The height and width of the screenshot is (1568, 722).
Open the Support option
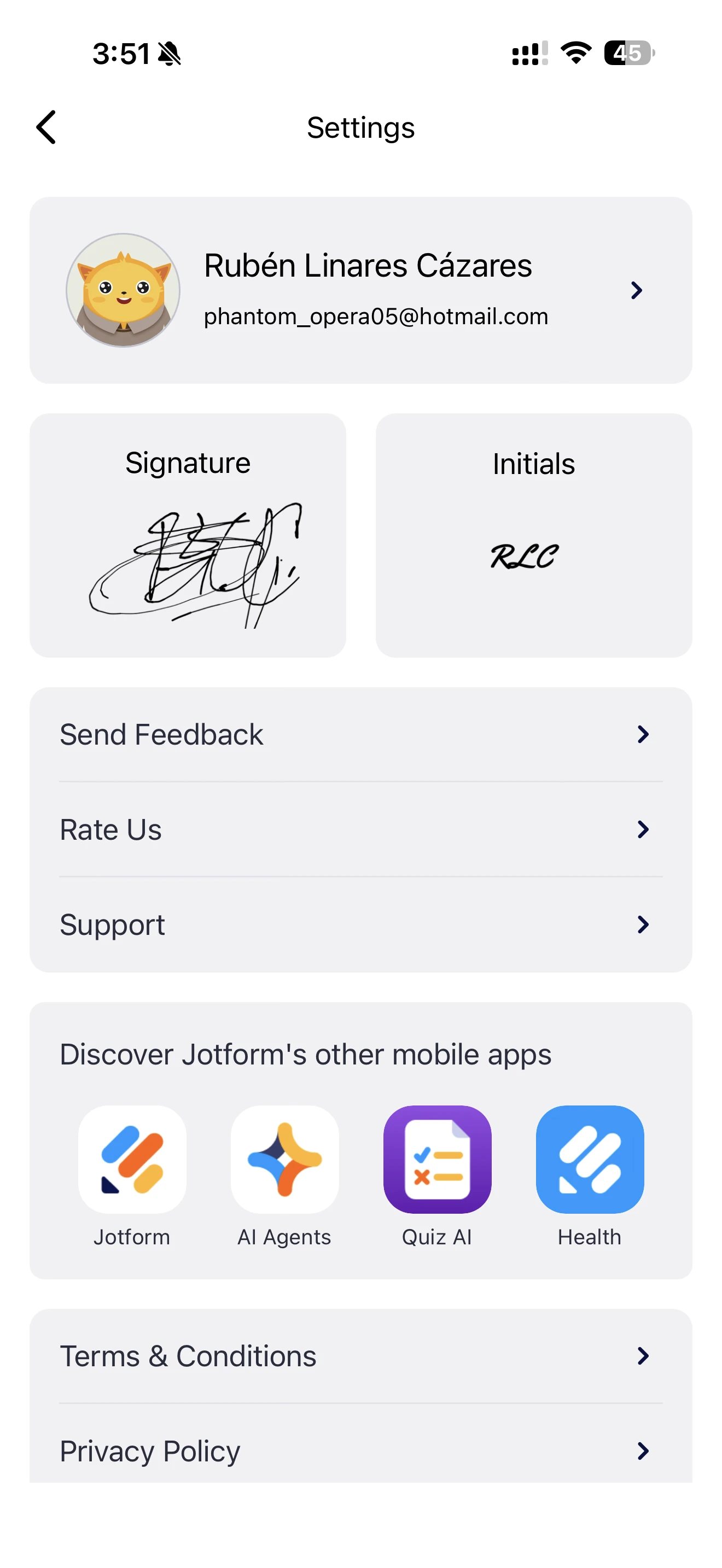click(360, 924)
